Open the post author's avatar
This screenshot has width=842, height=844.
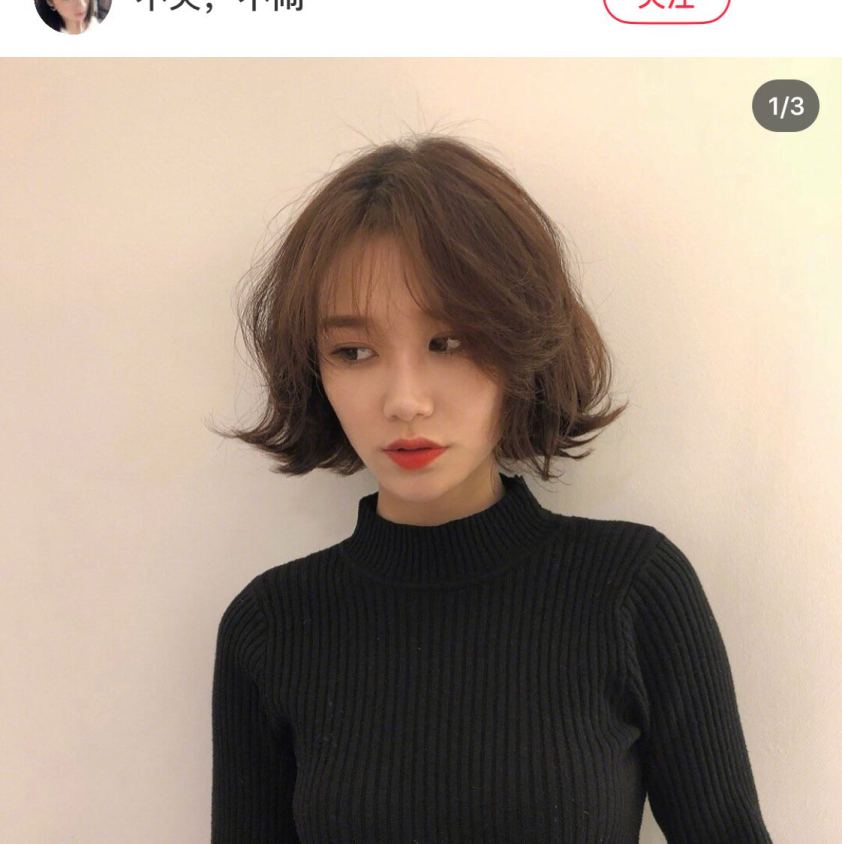[73, 10]
